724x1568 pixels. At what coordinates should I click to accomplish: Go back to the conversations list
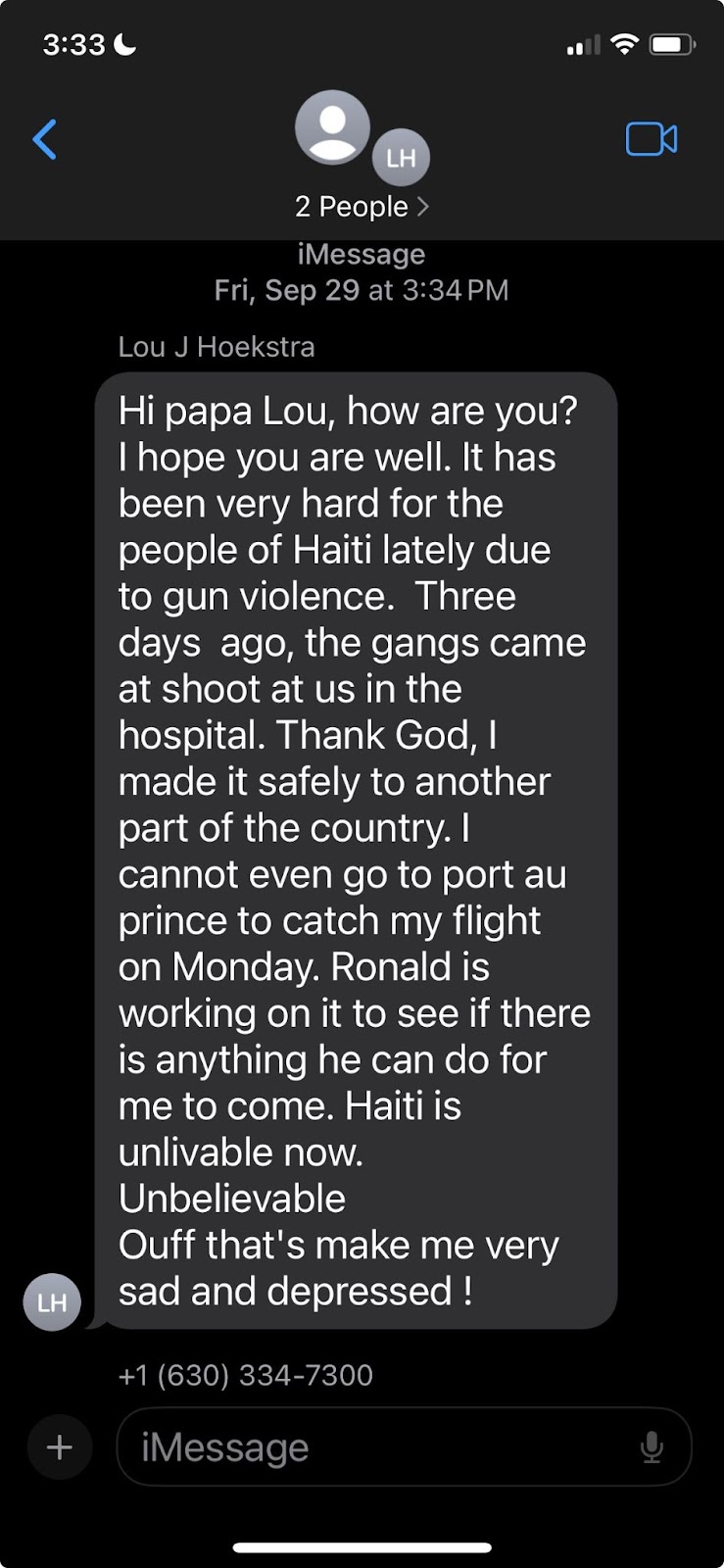45,139
